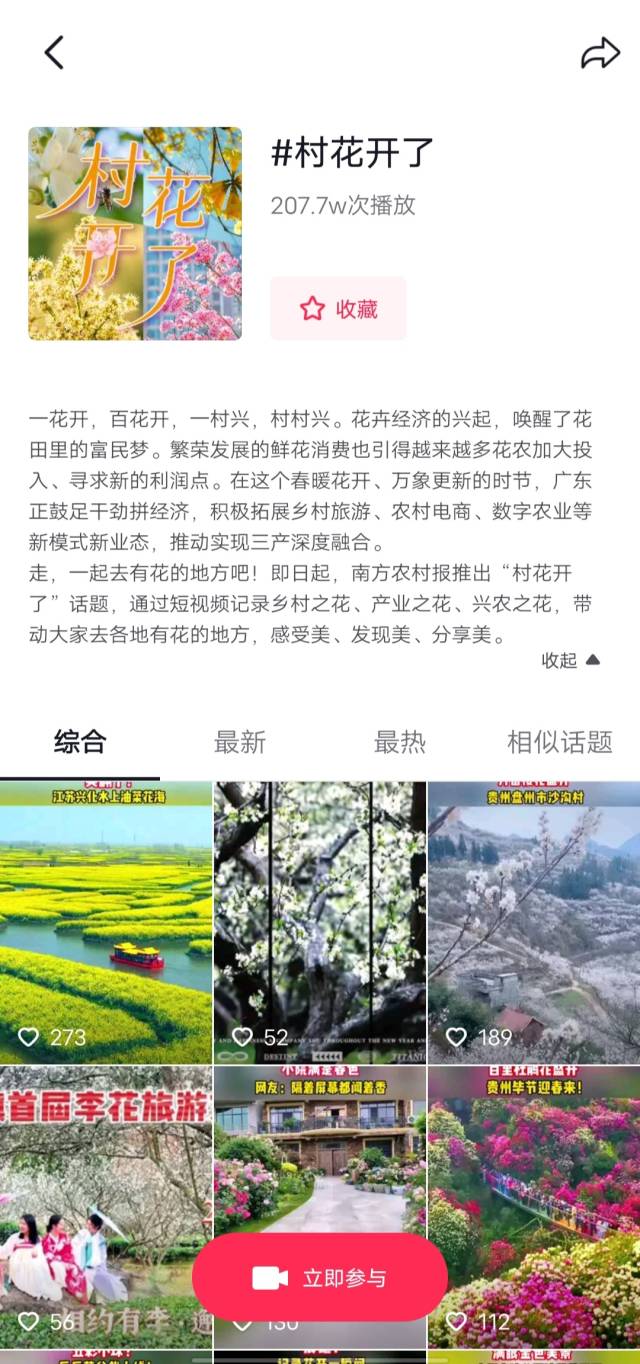Image resolution: width=640 pixels, height=1364 pixels.
Task: Open the 贵州盘州市沙沟村 video
Action: pyautogui.click(x=534, y=920)
